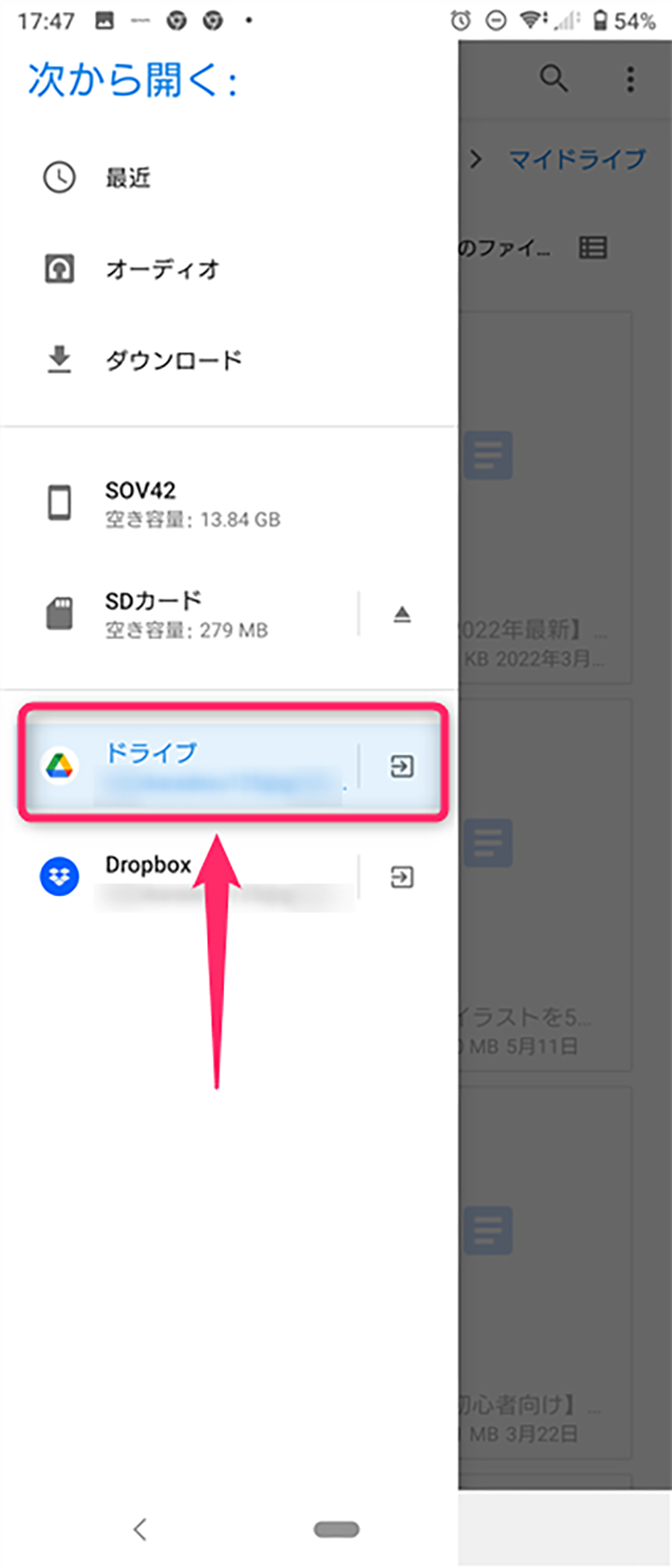Search files with the magnifier icon
Screen dimensions: 672x1568
tap(553, 79)
